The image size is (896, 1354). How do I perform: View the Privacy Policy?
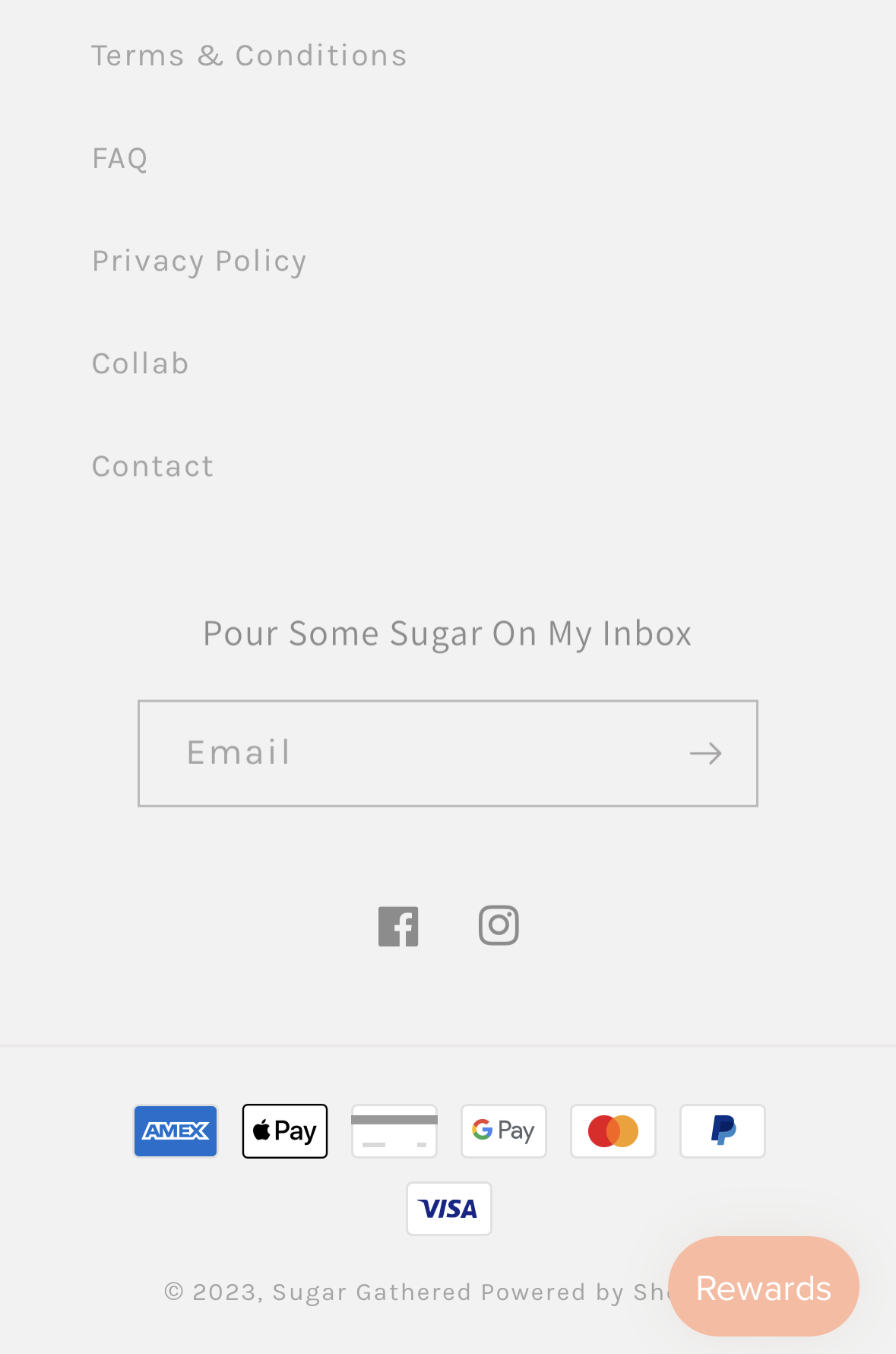pos(199,261)
